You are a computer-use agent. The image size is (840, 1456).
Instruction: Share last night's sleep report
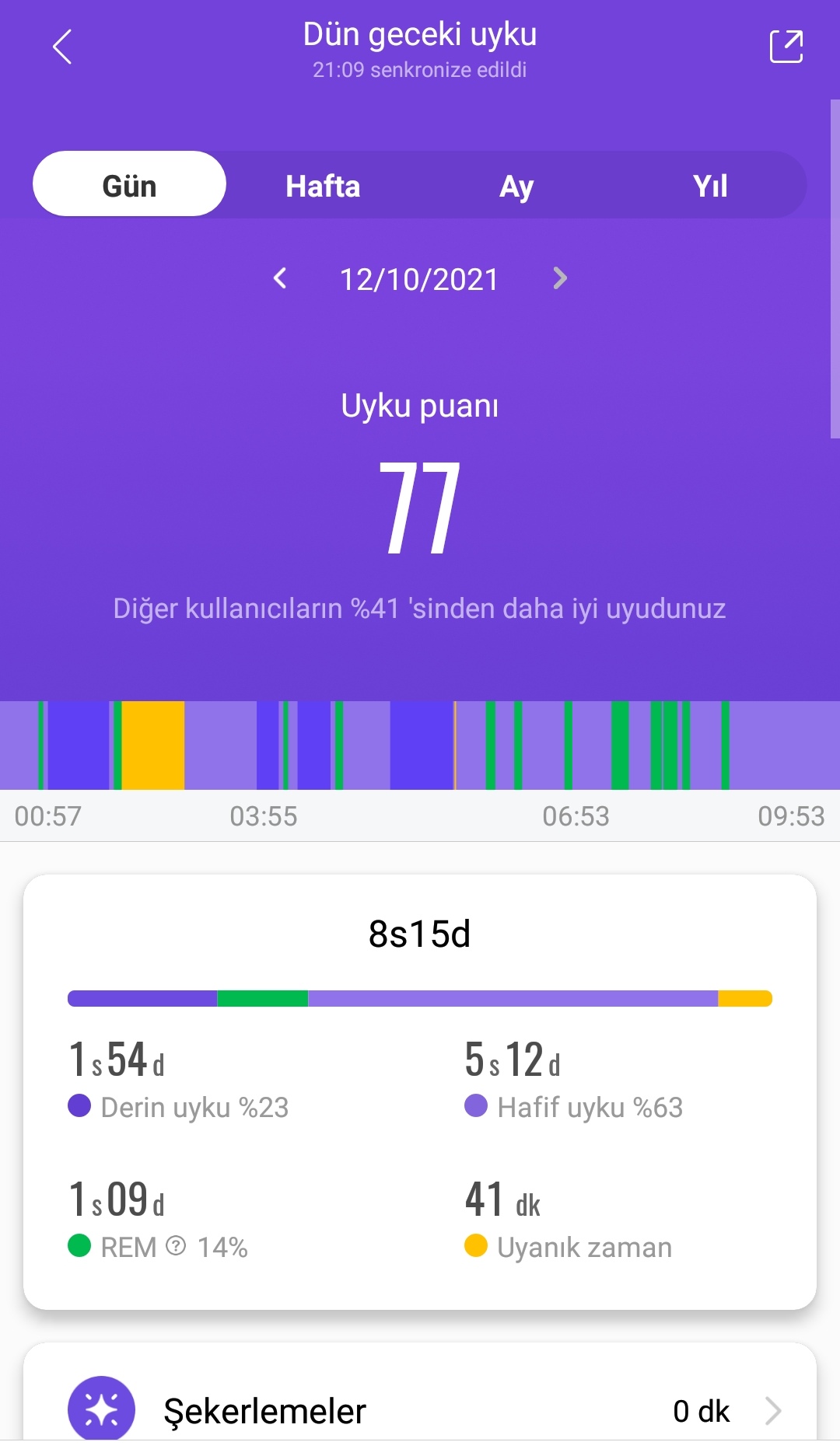click(x=786, y=47)
